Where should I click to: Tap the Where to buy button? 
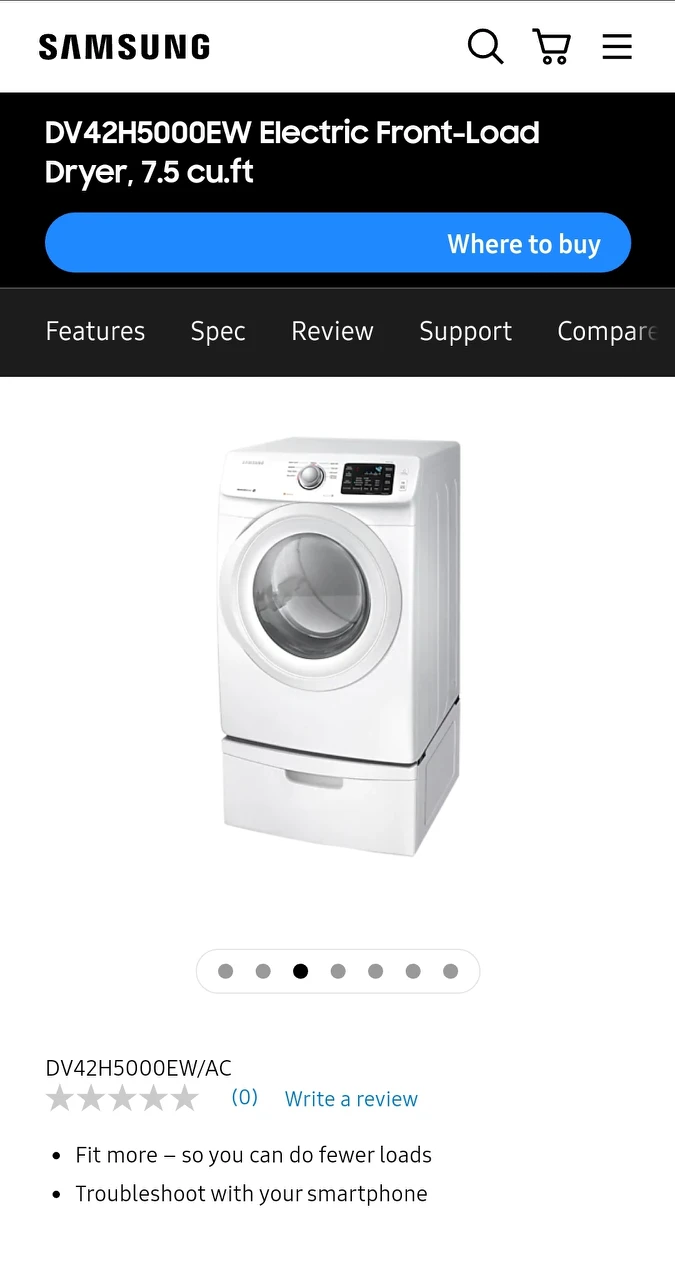point(338,243)
